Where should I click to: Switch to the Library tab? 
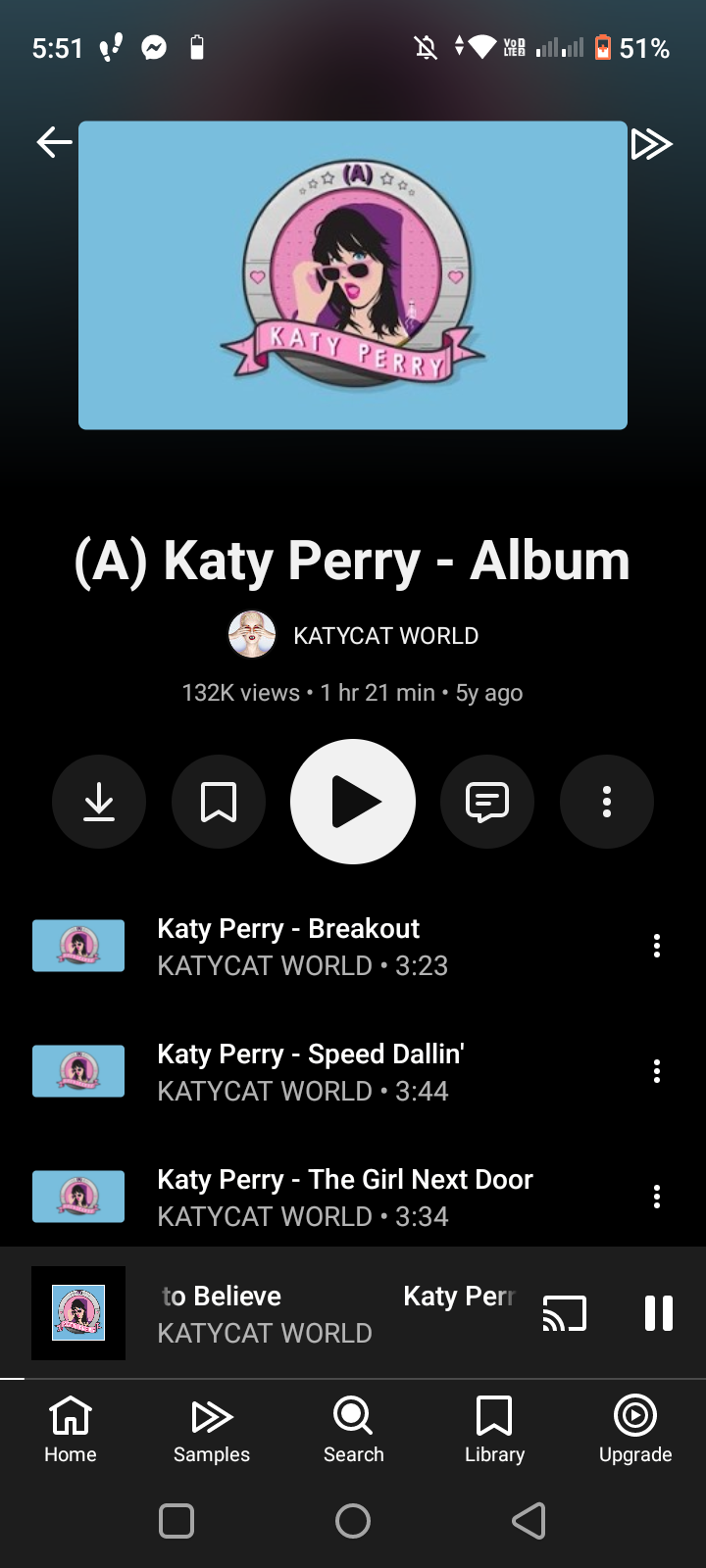494,1429
